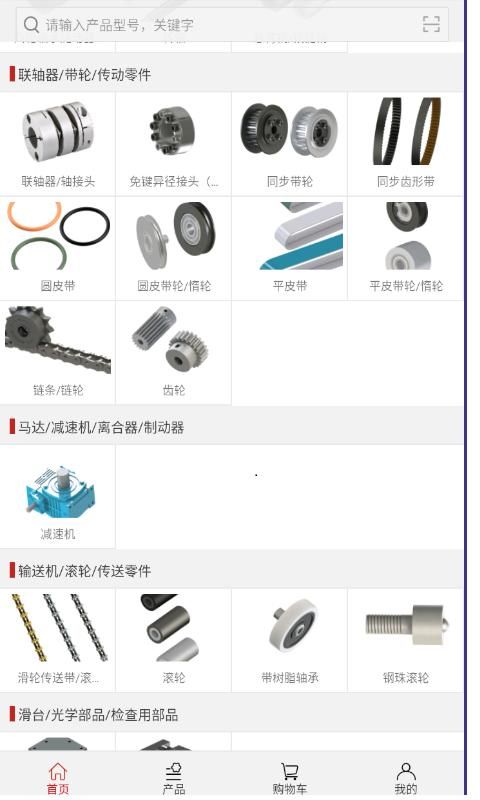The height and width of the screenshot is (800, 480).
Task: Open 链条/链轮 category
Action: [x=58, y=353]
